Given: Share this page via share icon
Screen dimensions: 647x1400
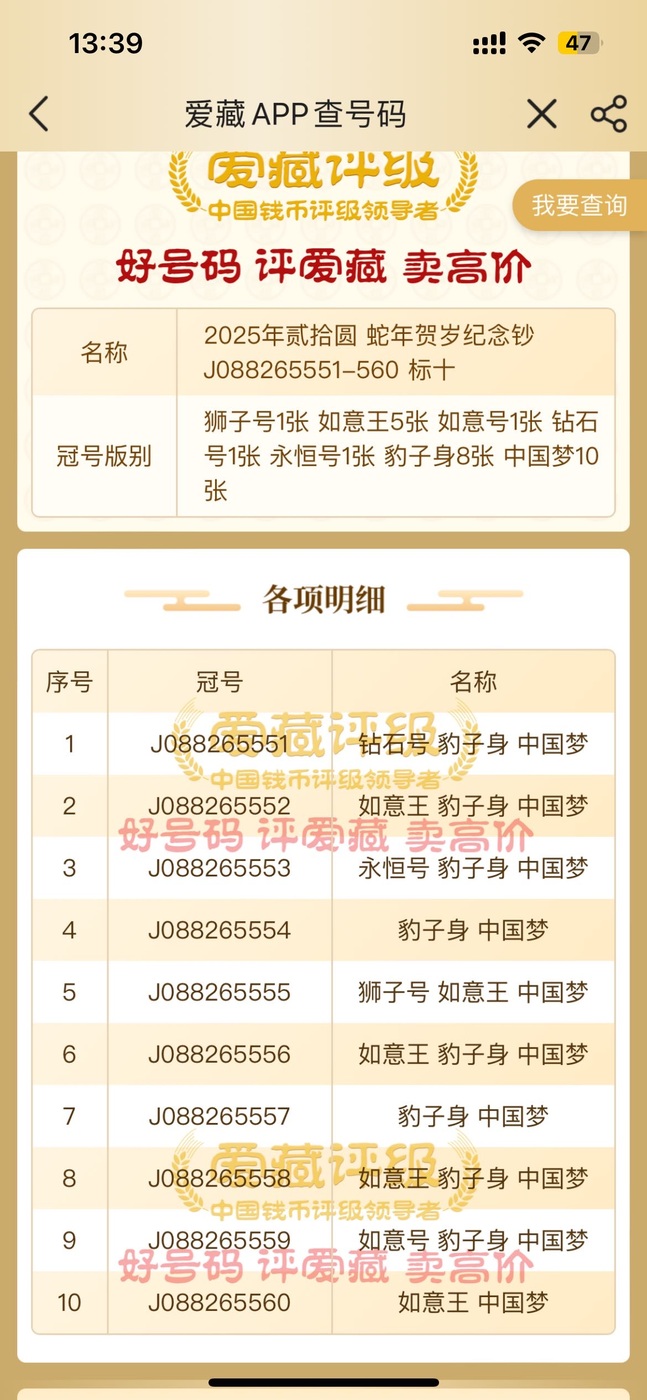Looking at the screenshot, I should pyautogui.click(x=608, y=114).
